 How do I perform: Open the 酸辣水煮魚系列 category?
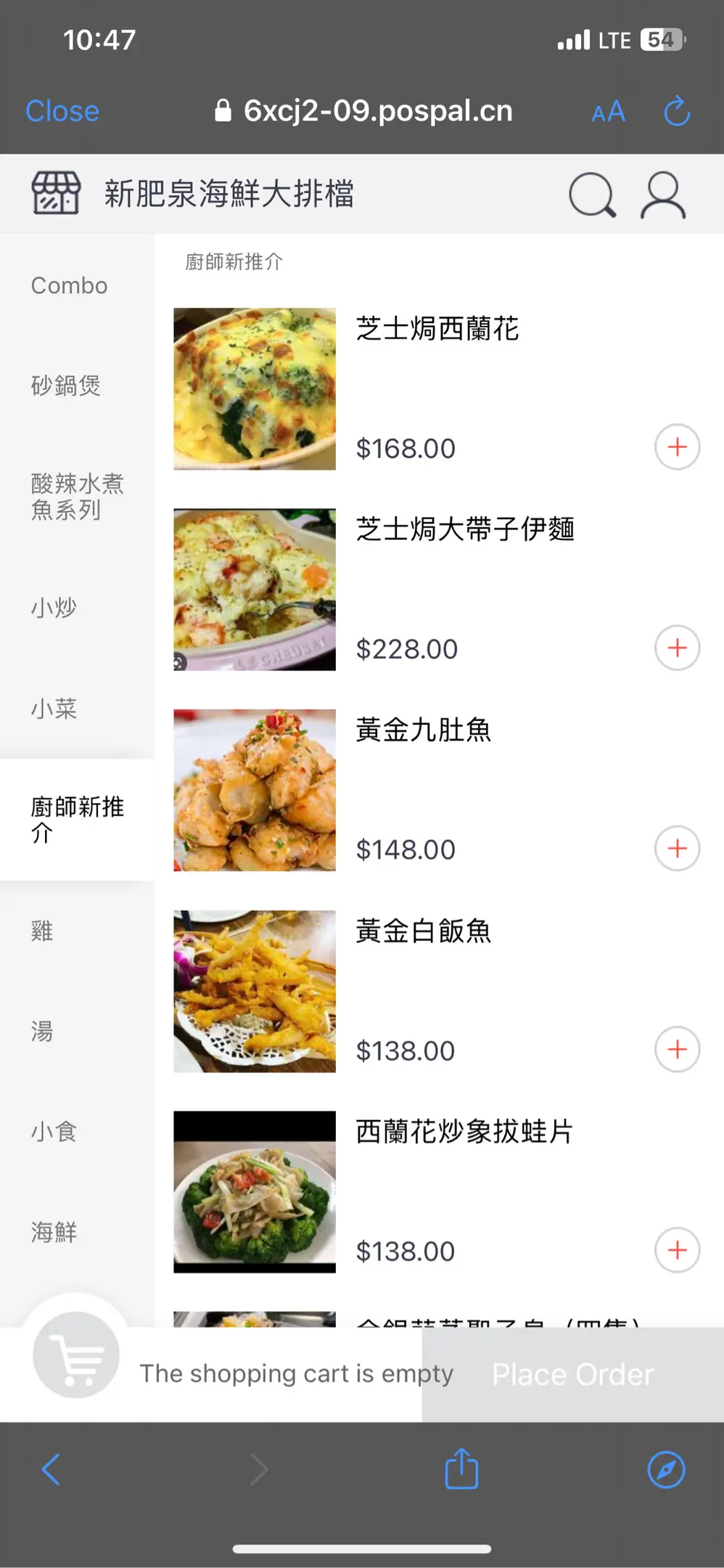77,497
